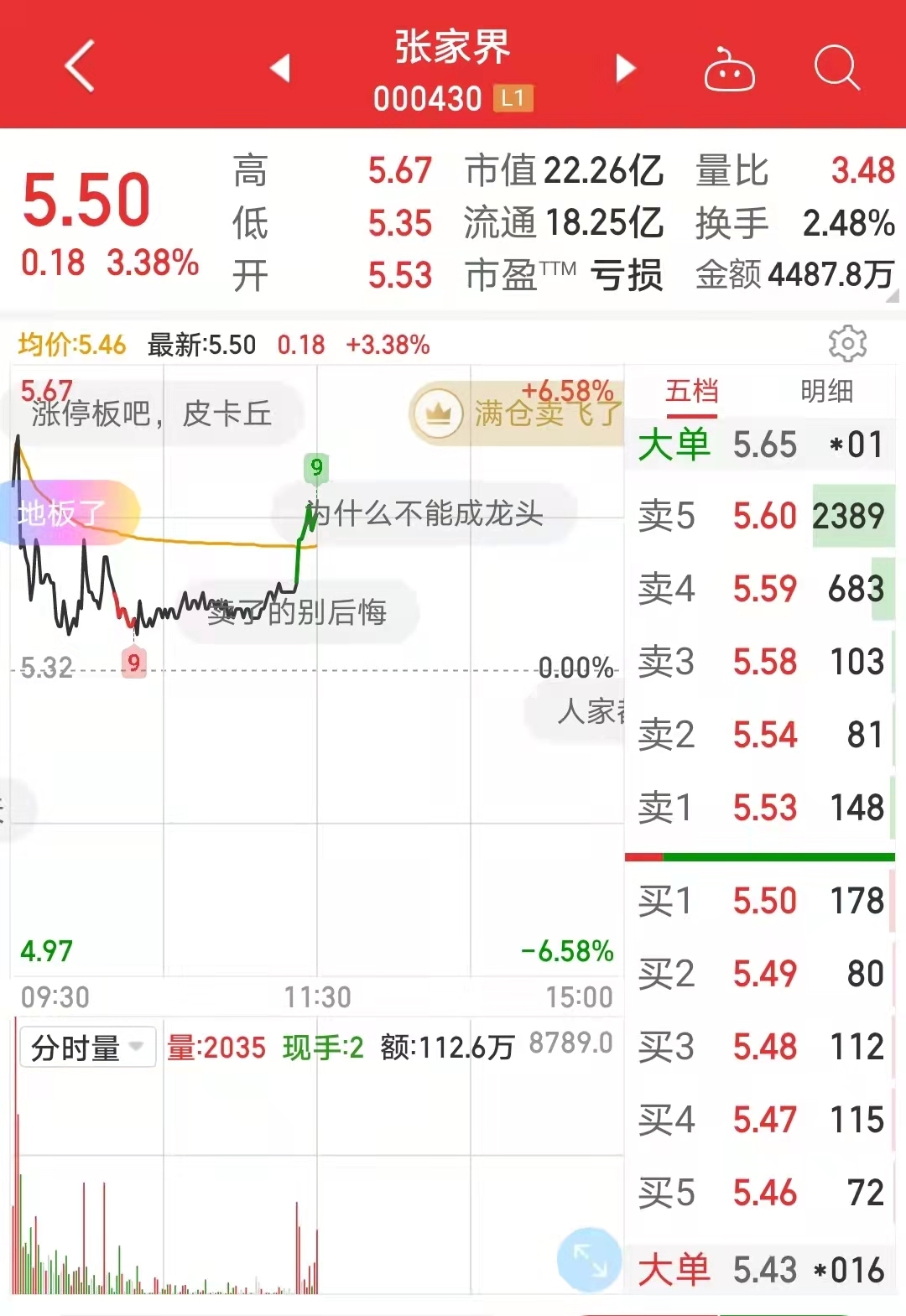Open the 分时量 indicator dropdown
This screenshot has height=1316, width=906.
click(87, 1048)
